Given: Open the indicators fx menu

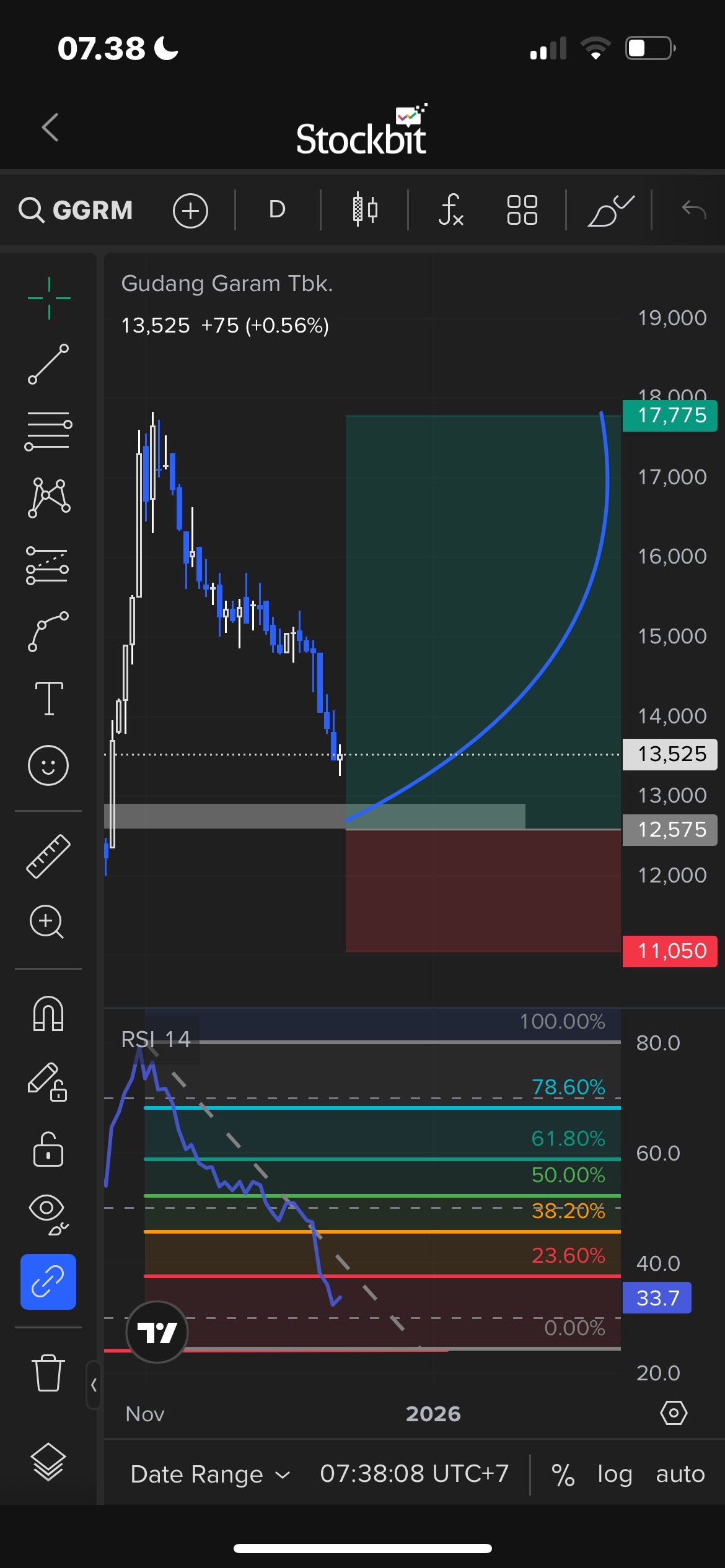Looking at the screenshot, I should [x=450, y=210].
